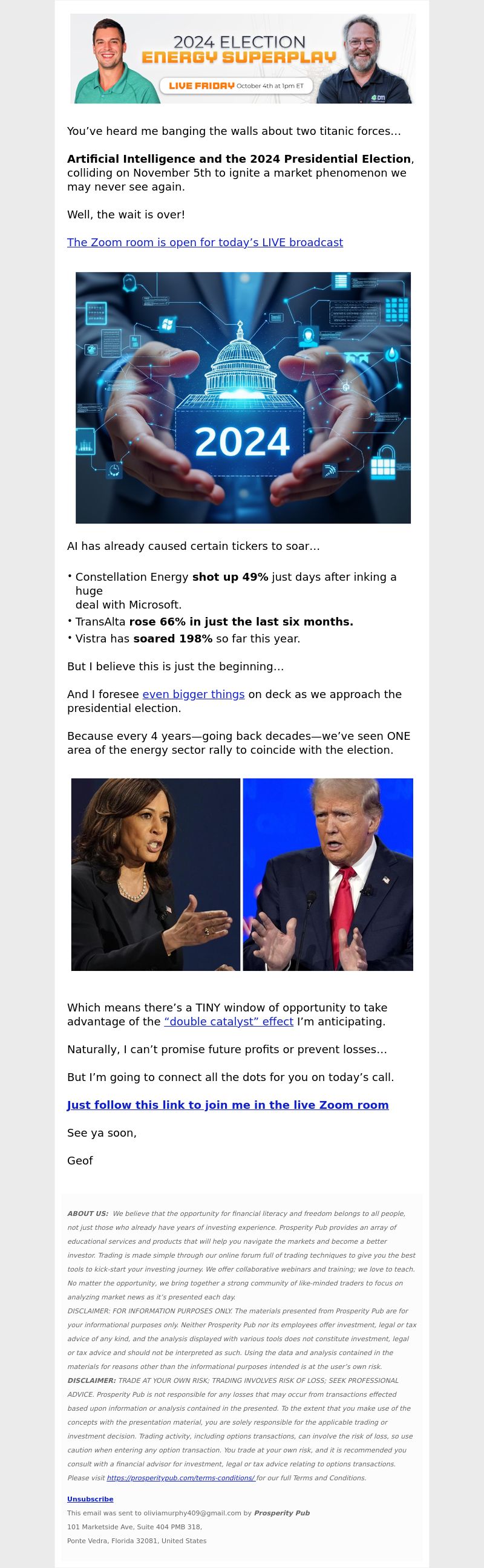This screenshot has width=484, height=1568.
Task: Open the "double catalyst" effect link
Action: click(x=228, y=1021)
